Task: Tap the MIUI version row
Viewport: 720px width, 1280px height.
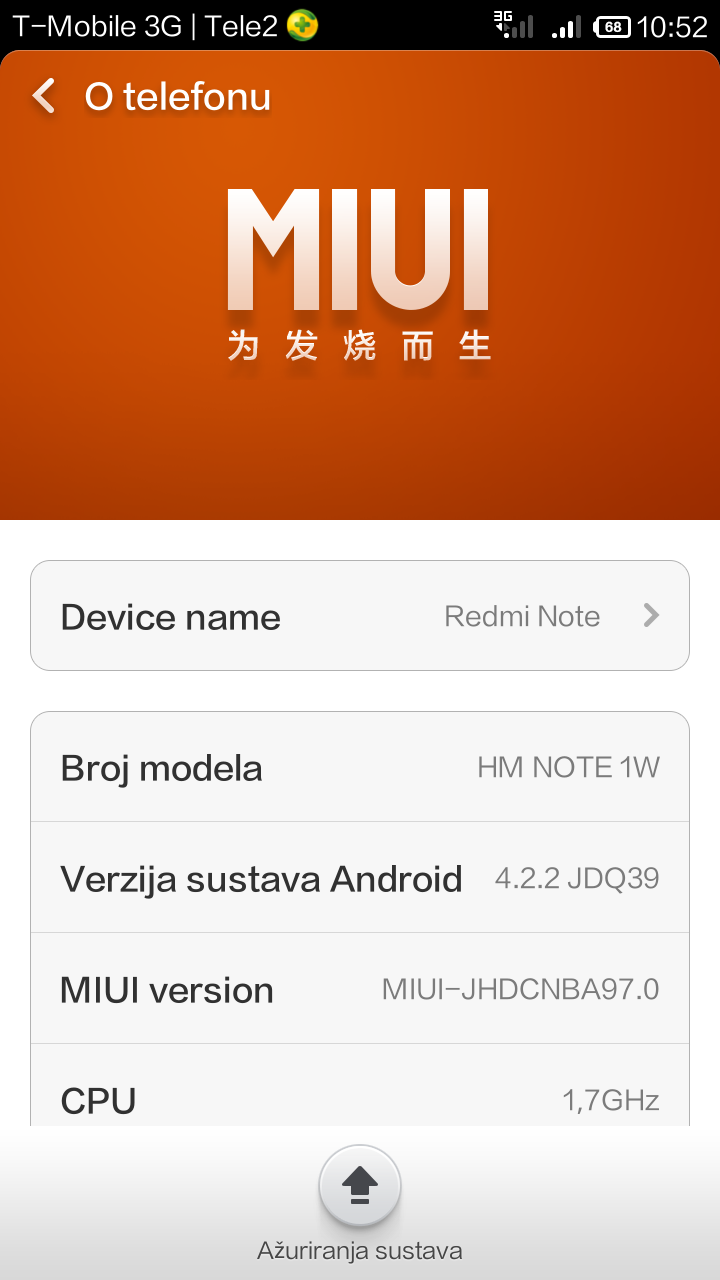Action: click(360, 989)
